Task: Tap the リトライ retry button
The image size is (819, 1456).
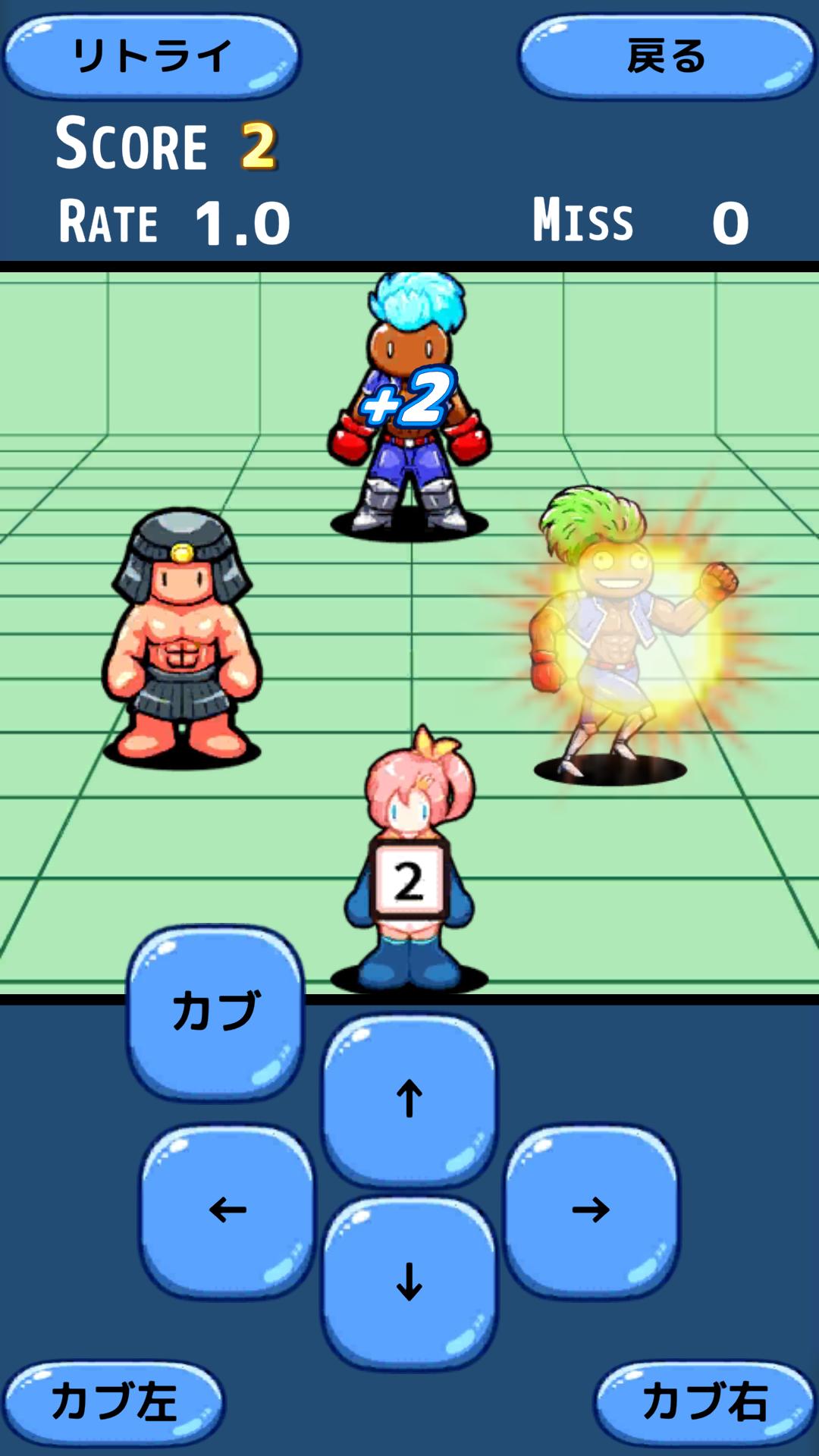Action: click(x=152, y=56)
